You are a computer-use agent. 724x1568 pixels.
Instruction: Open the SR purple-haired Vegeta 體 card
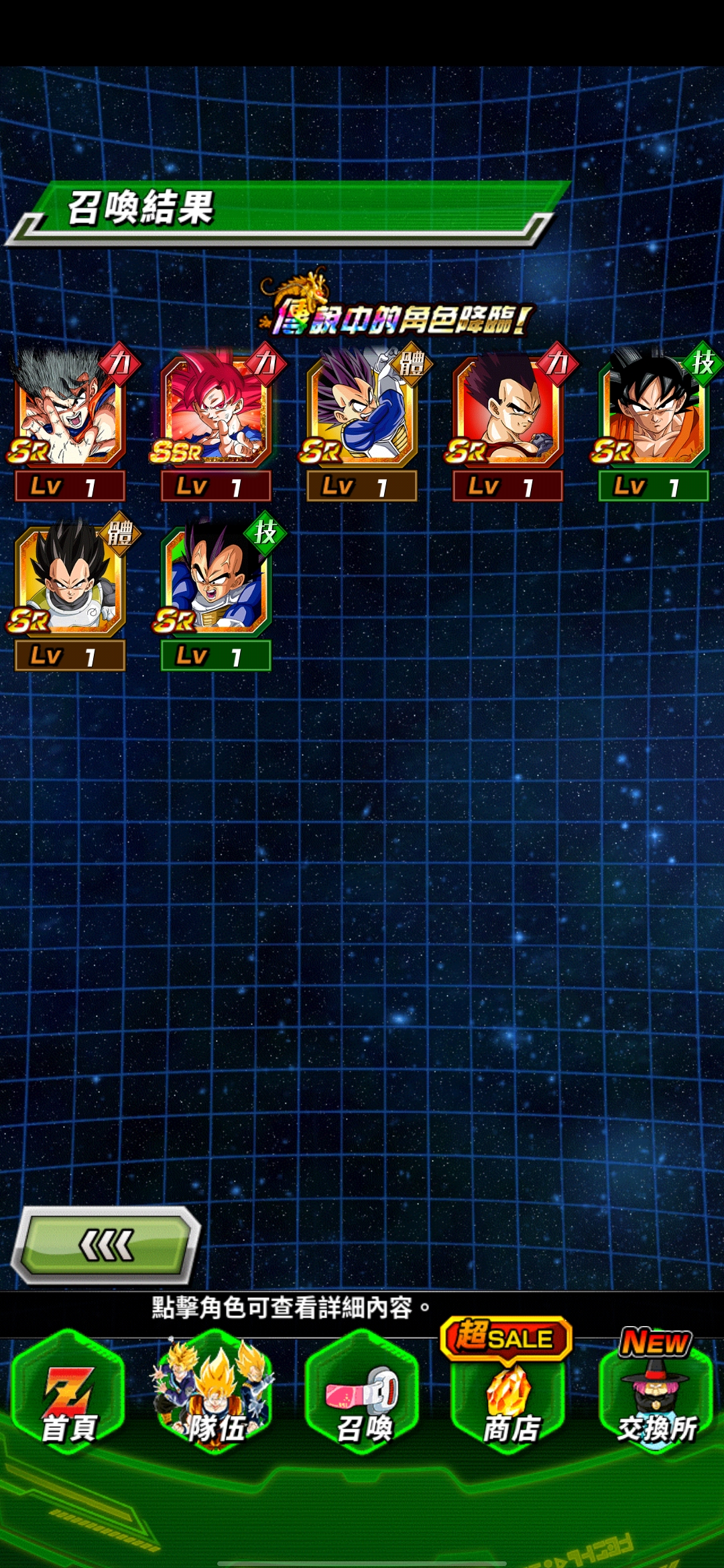click(x=362, y=412)
